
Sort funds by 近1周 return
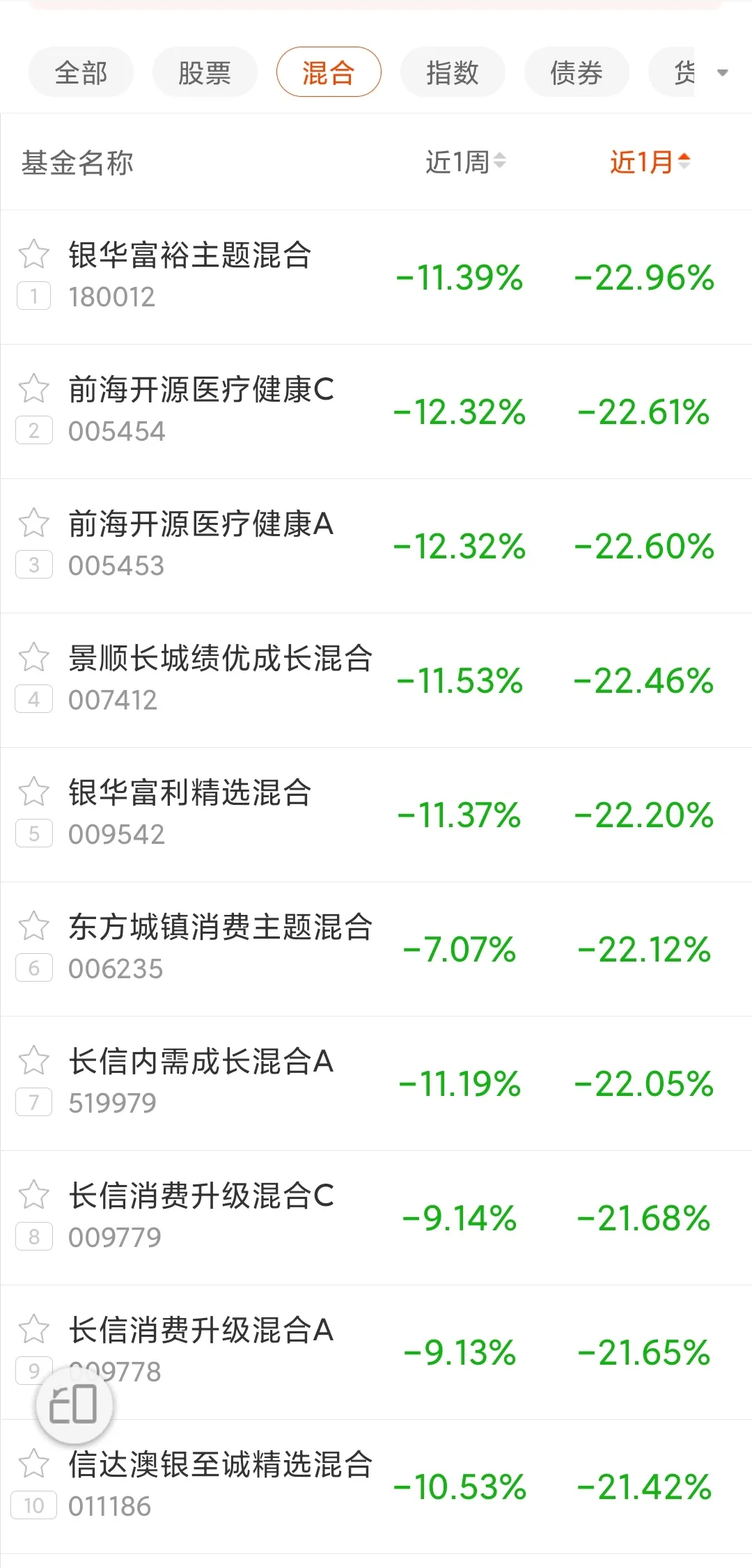coord(465,162)
